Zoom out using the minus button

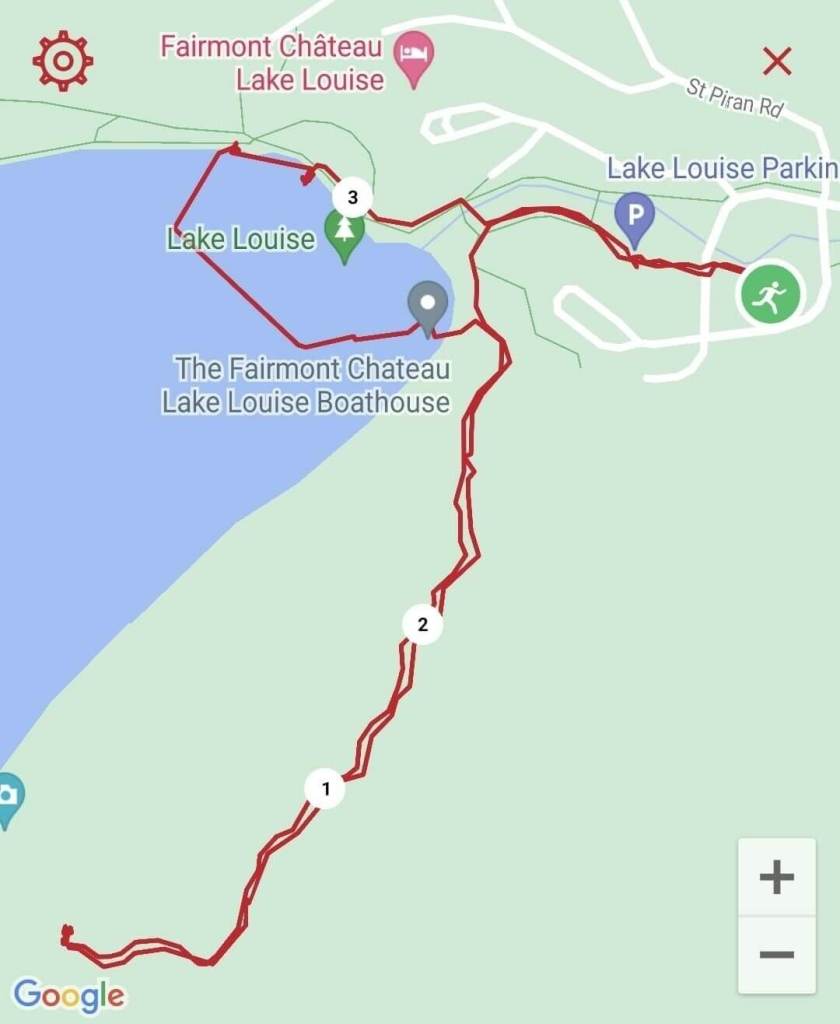click(775, 955)
